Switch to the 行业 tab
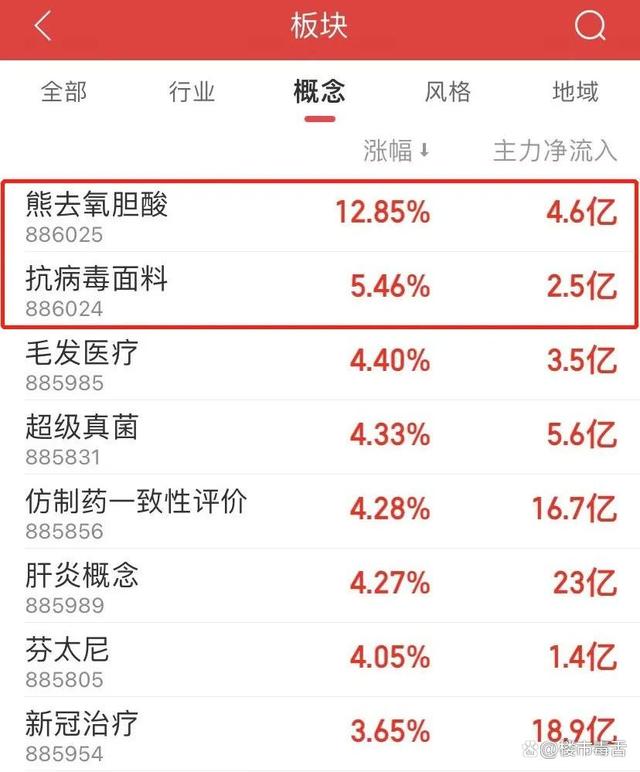This screenshot has width=640, height=772. (192, 92)
